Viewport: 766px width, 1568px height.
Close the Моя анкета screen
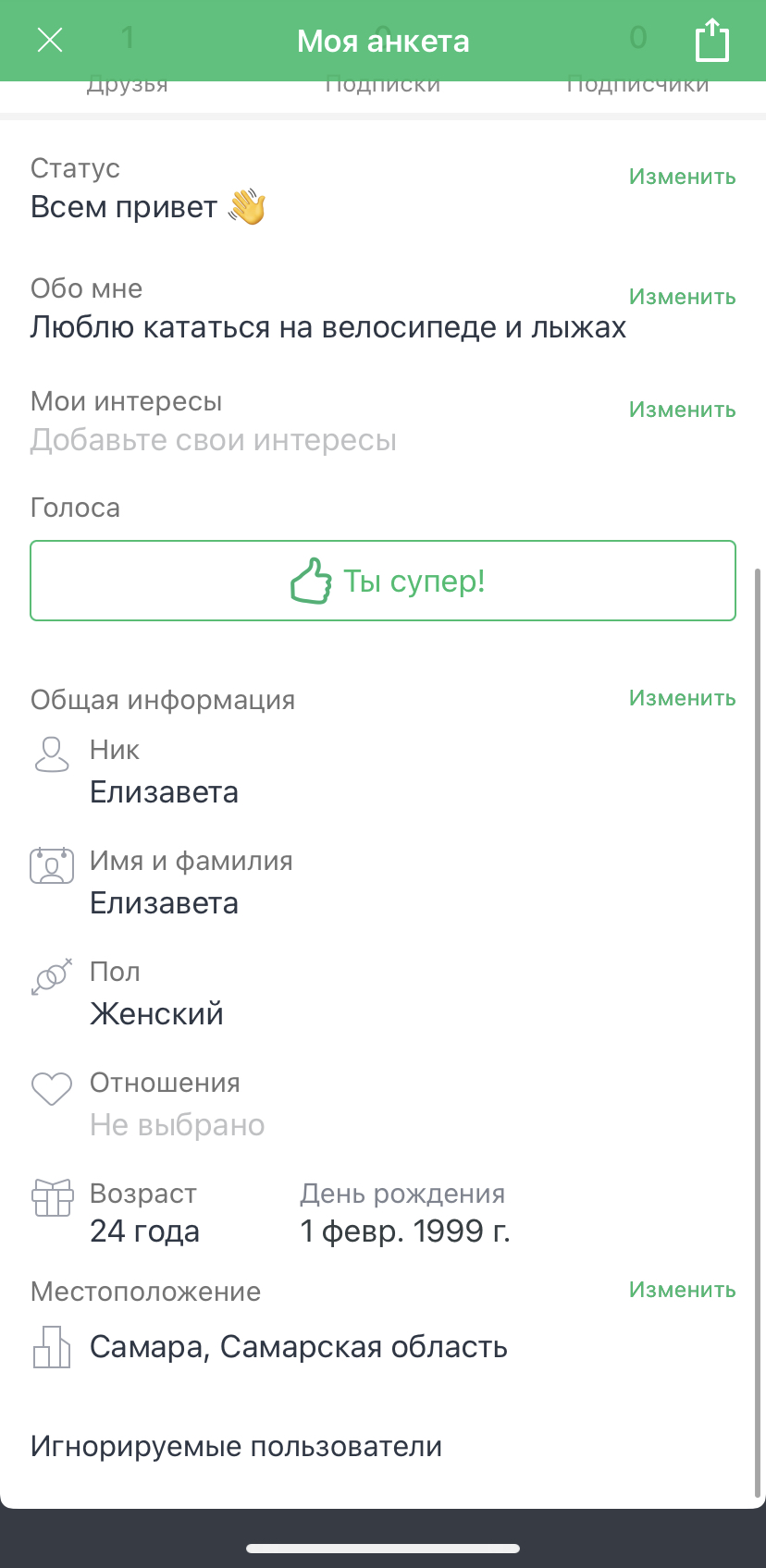(x=50, y=40)
